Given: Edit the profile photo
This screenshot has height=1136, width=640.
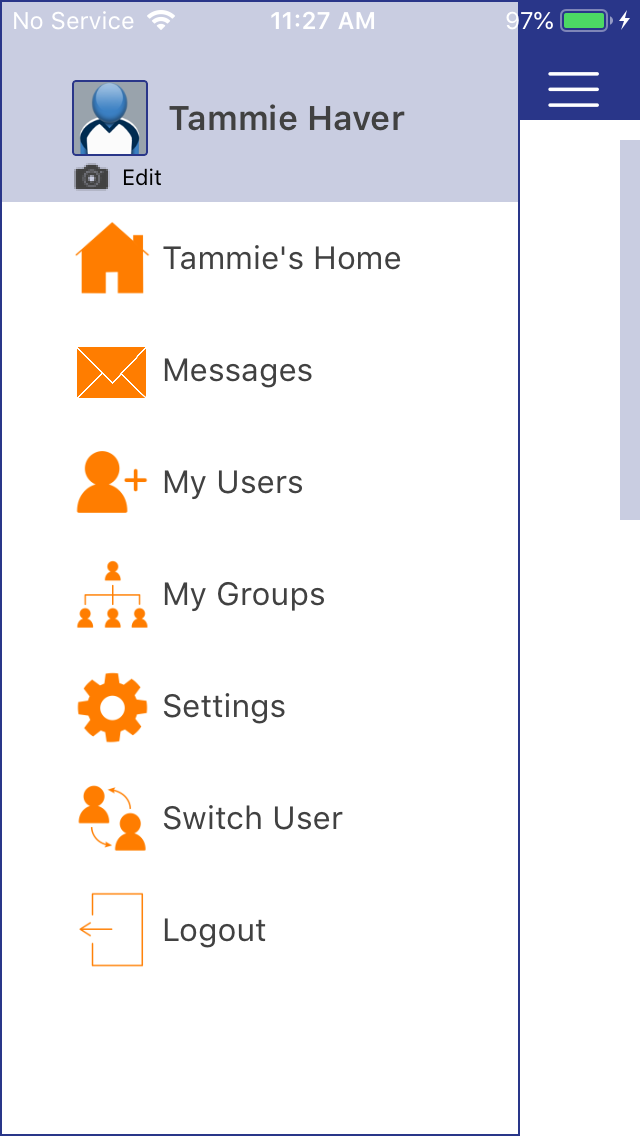Looking at the screenshot, I should (118, 178).
